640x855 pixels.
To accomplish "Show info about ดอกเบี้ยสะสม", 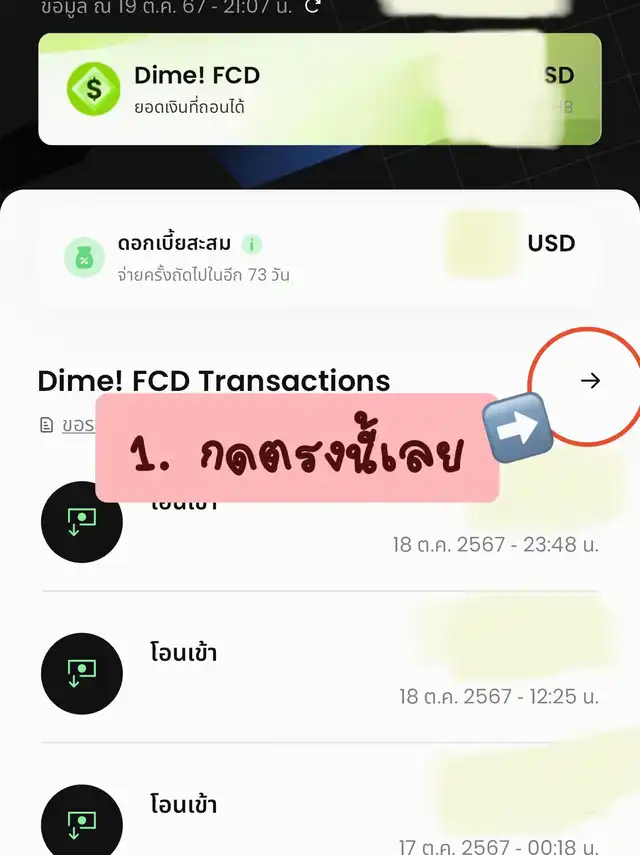I will [254, 244].
